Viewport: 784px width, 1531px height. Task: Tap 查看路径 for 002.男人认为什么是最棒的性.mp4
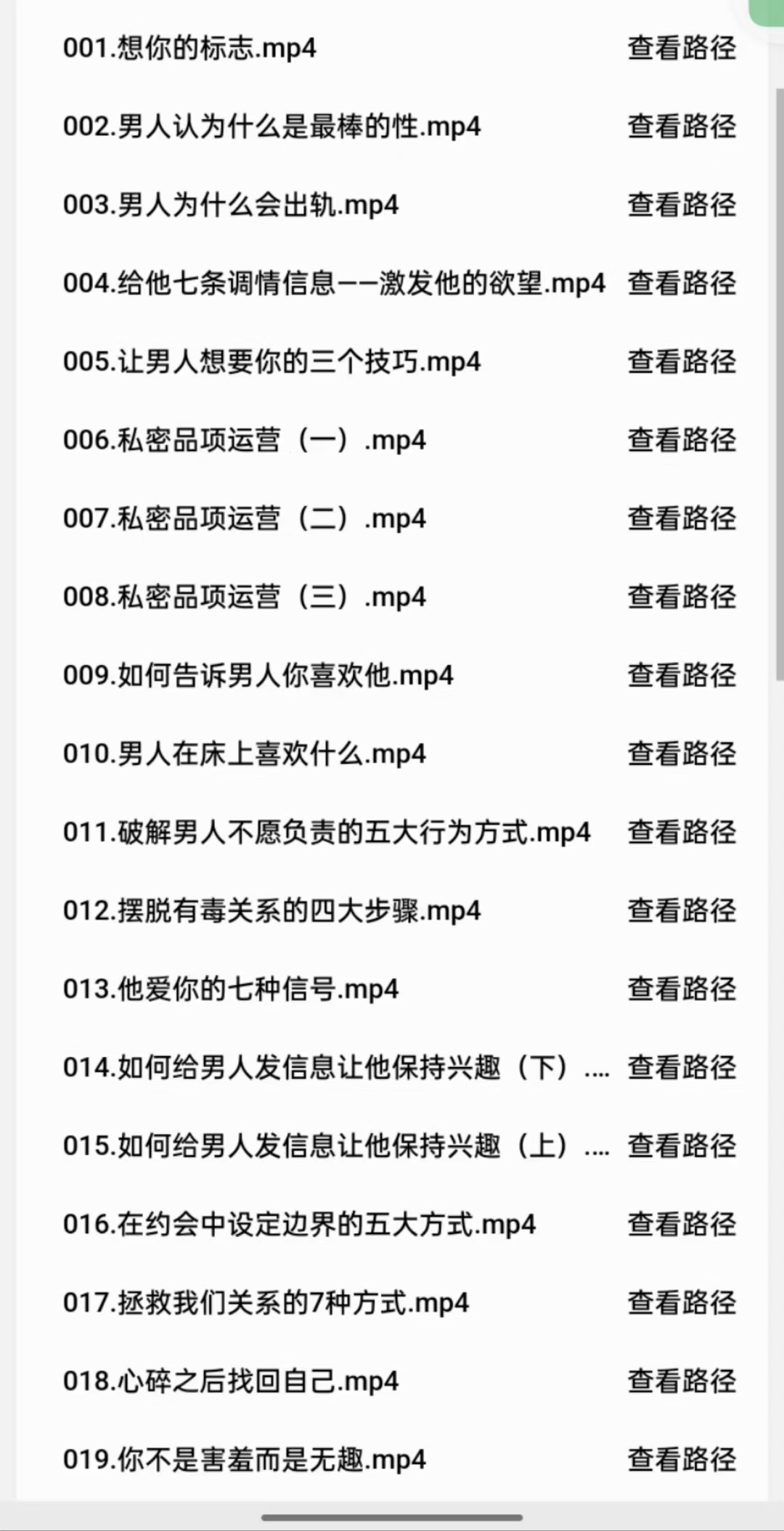[682, 126]
